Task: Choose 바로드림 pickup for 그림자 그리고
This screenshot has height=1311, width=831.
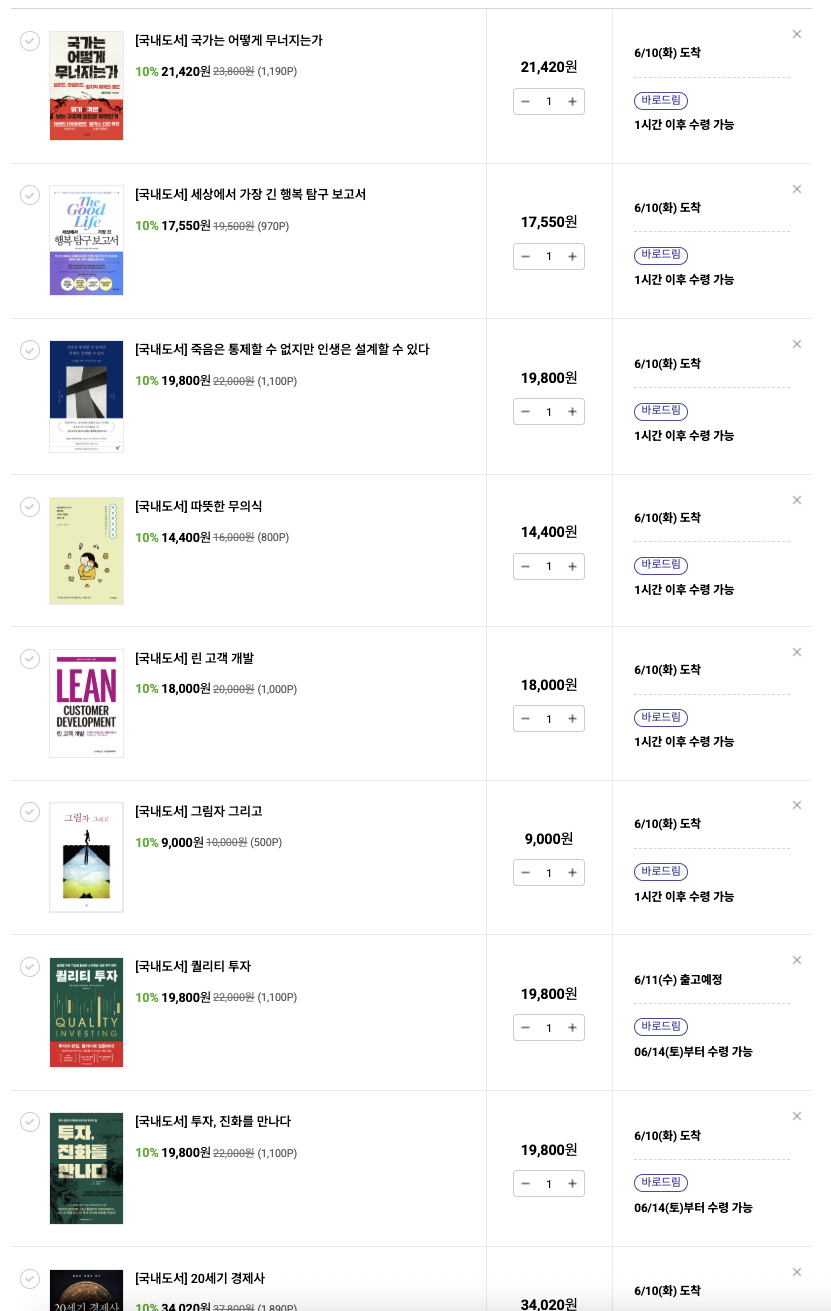Action: click(661, 872)
